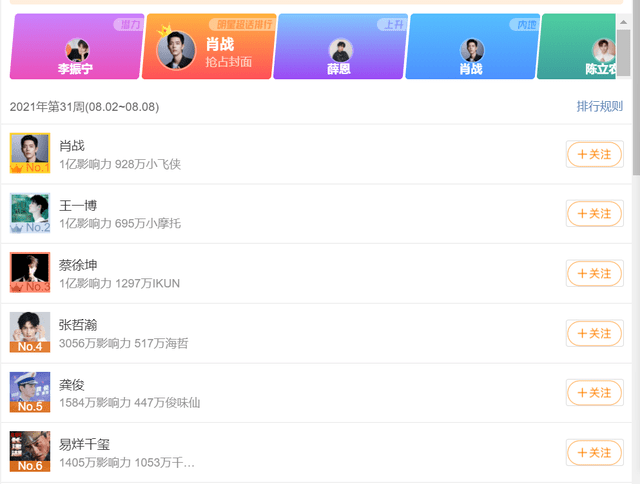Follow 肖战 with the 关注 button
The image size is (640, 484).
[x=594, y=154]
